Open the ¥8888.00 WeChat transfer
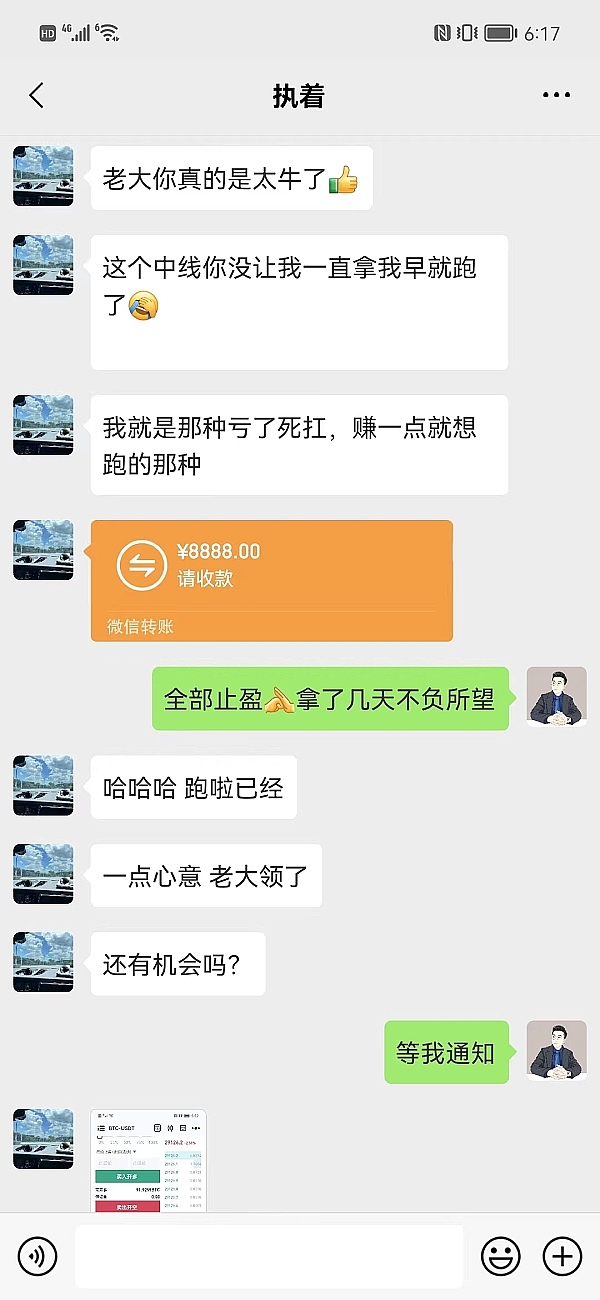This screenshot has width=600, height=1300. click(271, 580)
